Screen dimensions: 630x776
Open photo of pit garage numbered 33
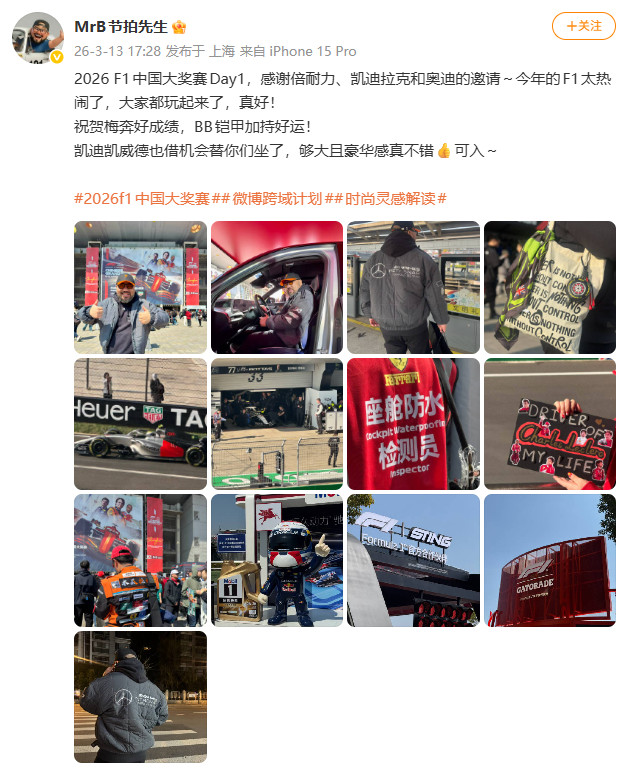pyautogui.click(x=277, y=424)
